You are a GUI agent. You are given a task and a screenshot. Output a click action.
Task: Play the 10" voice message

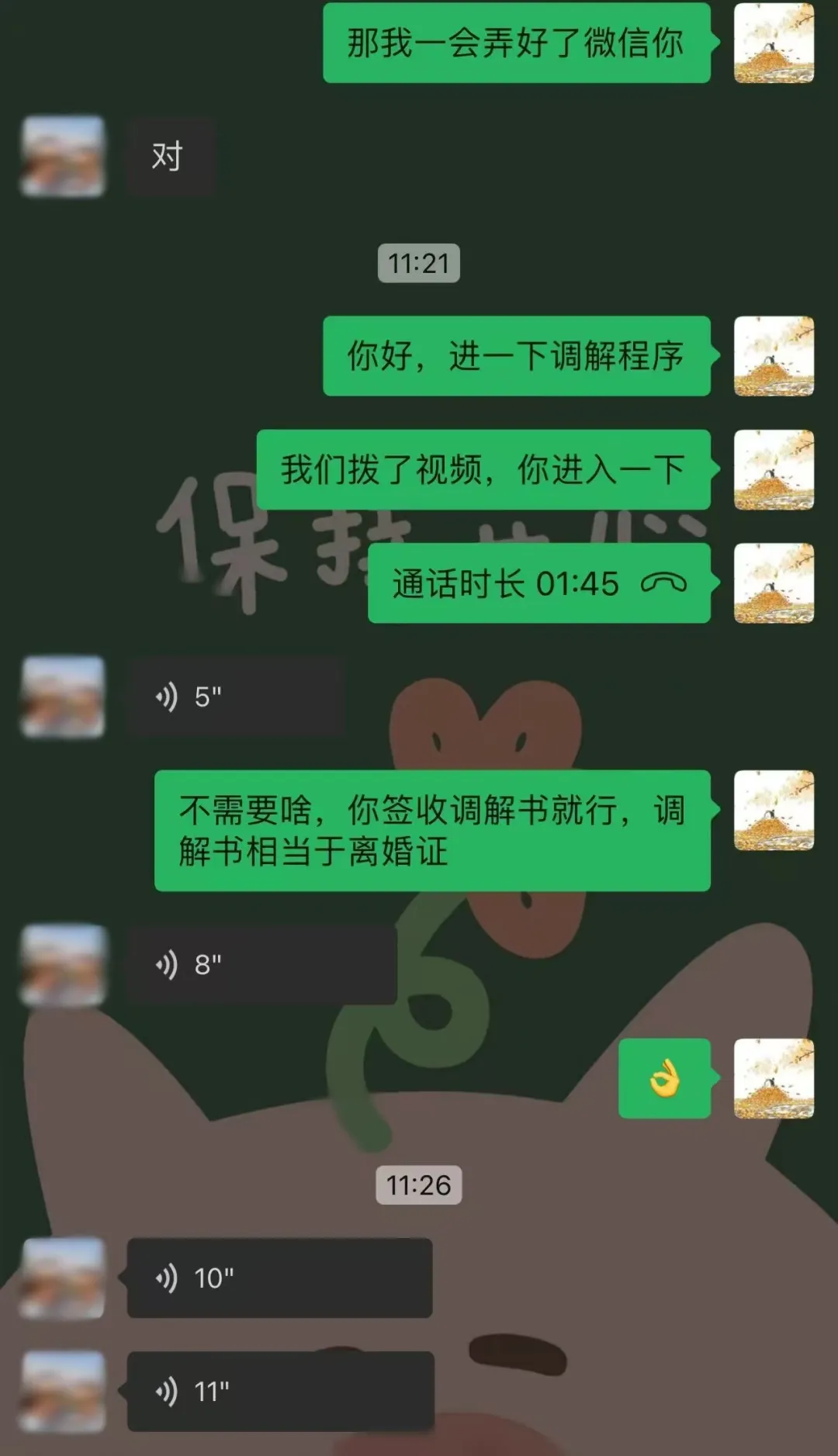click(279, 1278)
